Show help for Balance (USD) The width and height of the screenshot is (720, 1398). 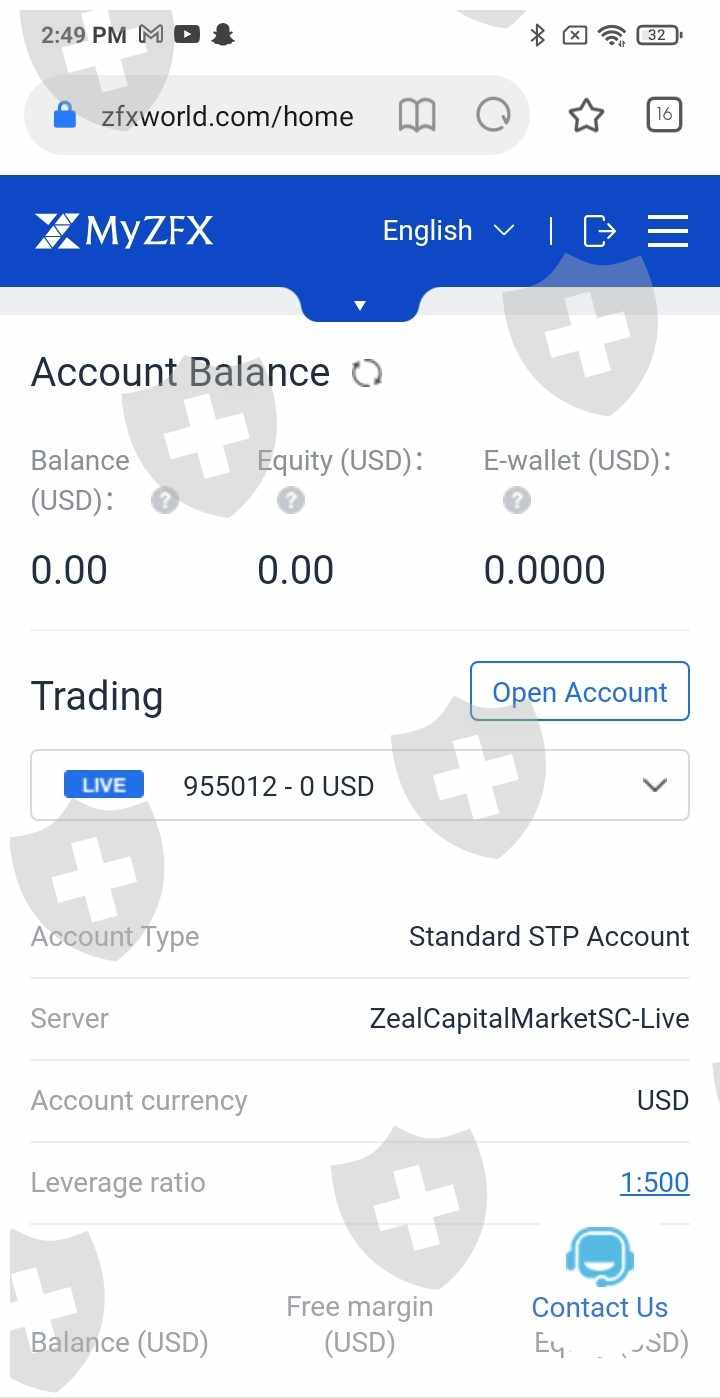pyautogui.click(x=165, y=500)
